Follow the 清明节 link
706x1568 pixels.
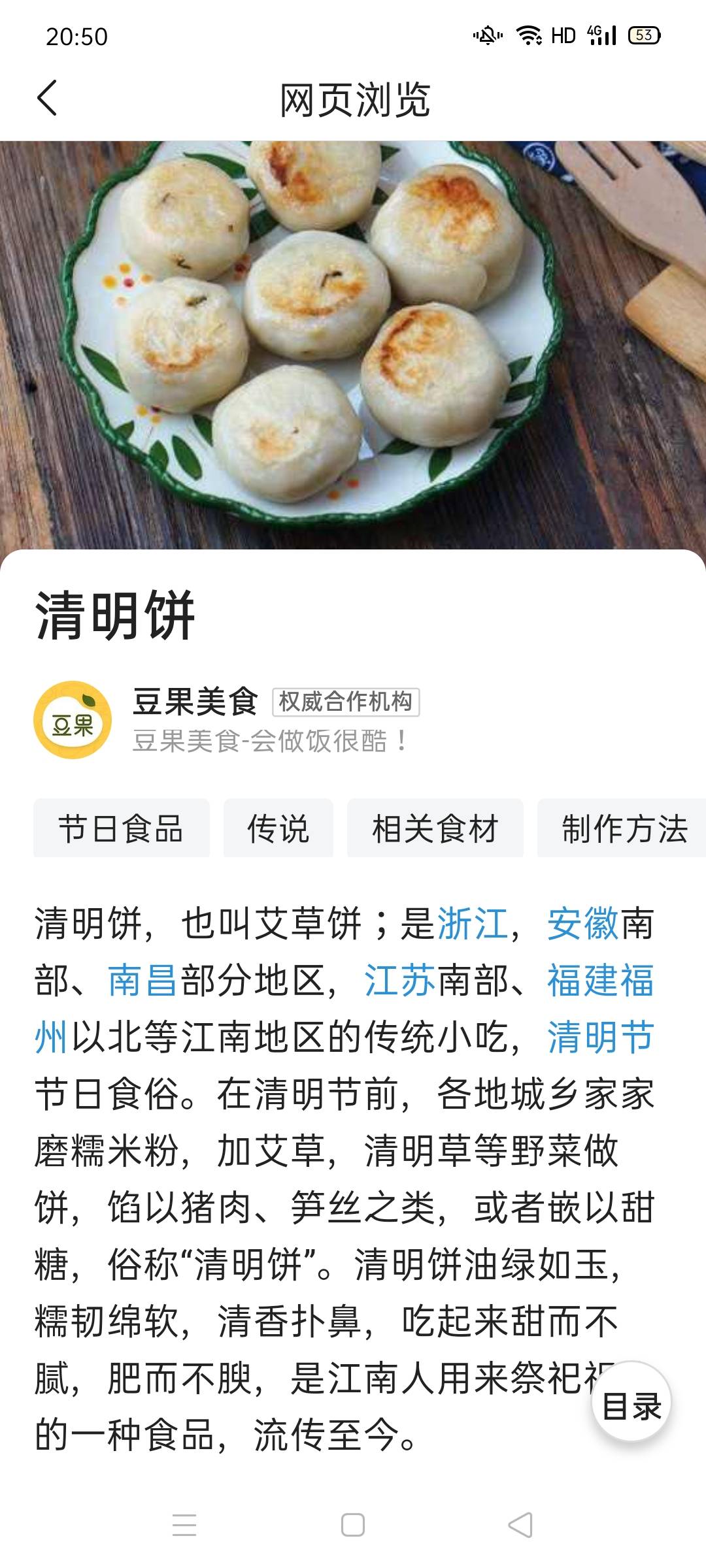599,1037
